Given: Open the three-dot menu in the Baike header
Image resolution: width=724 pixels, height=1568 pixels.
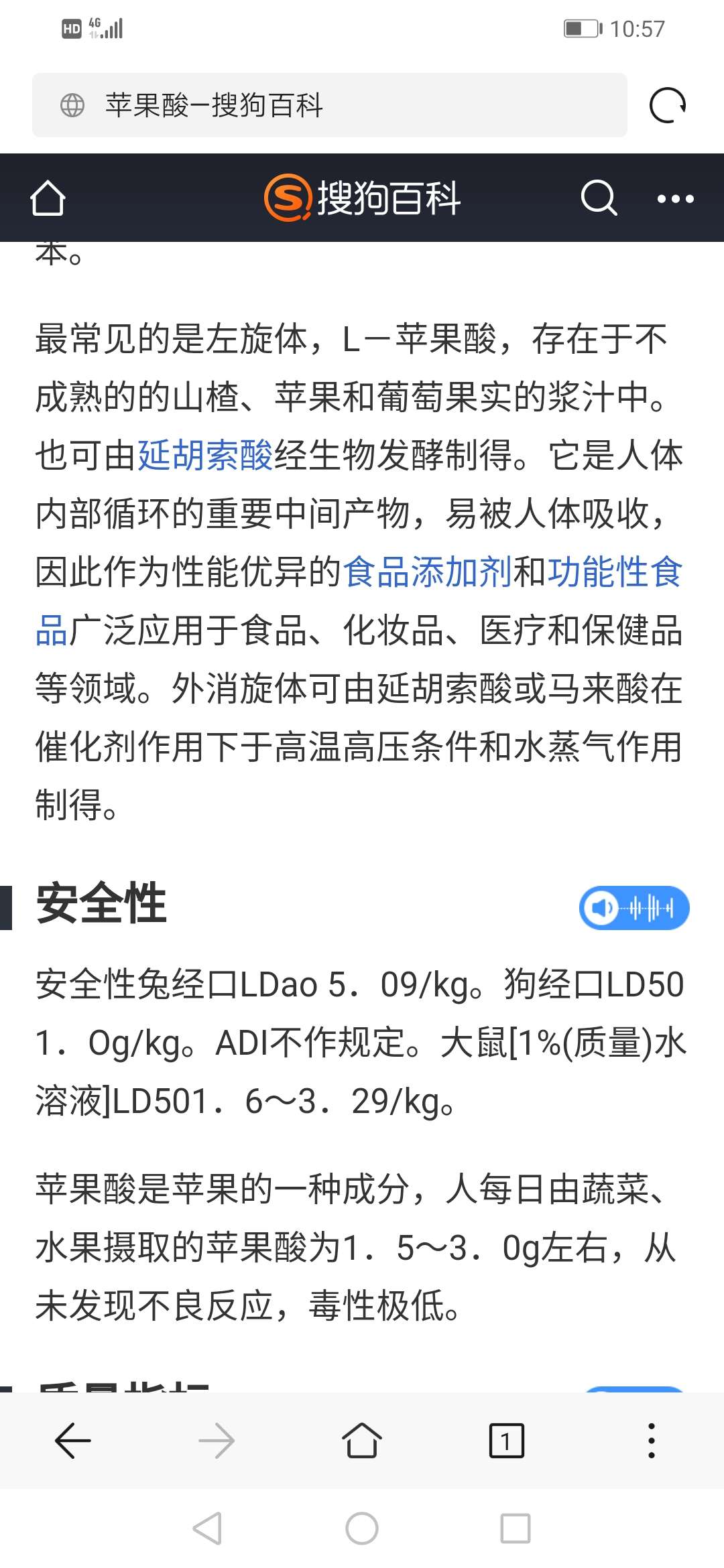Looking at the screenshot, I should pyautogui.click(x=675, y=199).
